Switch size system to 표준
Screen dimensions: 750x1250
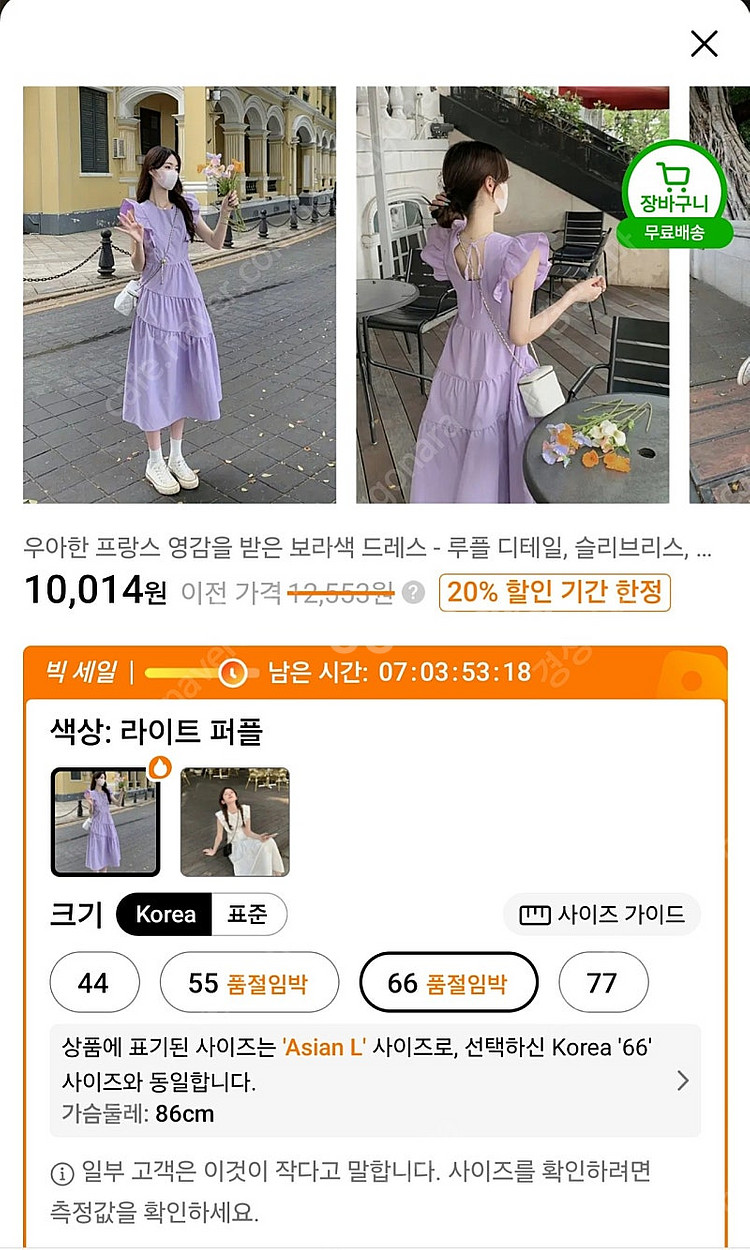[248, 914]
